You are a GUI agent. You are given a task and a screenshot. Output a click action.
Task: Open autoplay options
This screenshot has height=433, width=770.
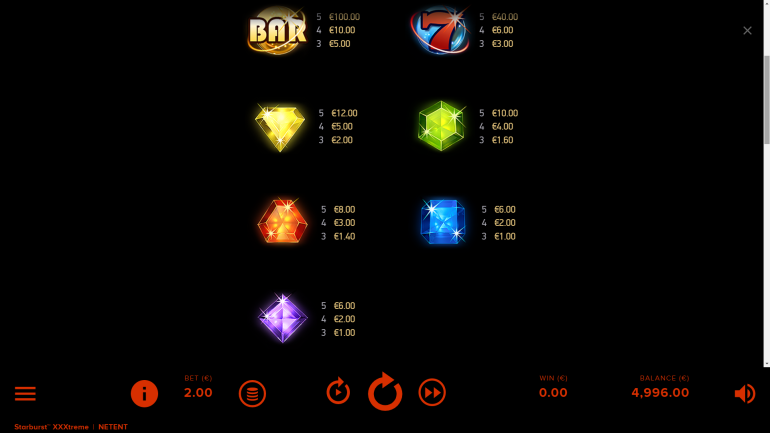[x=338, y=392]
